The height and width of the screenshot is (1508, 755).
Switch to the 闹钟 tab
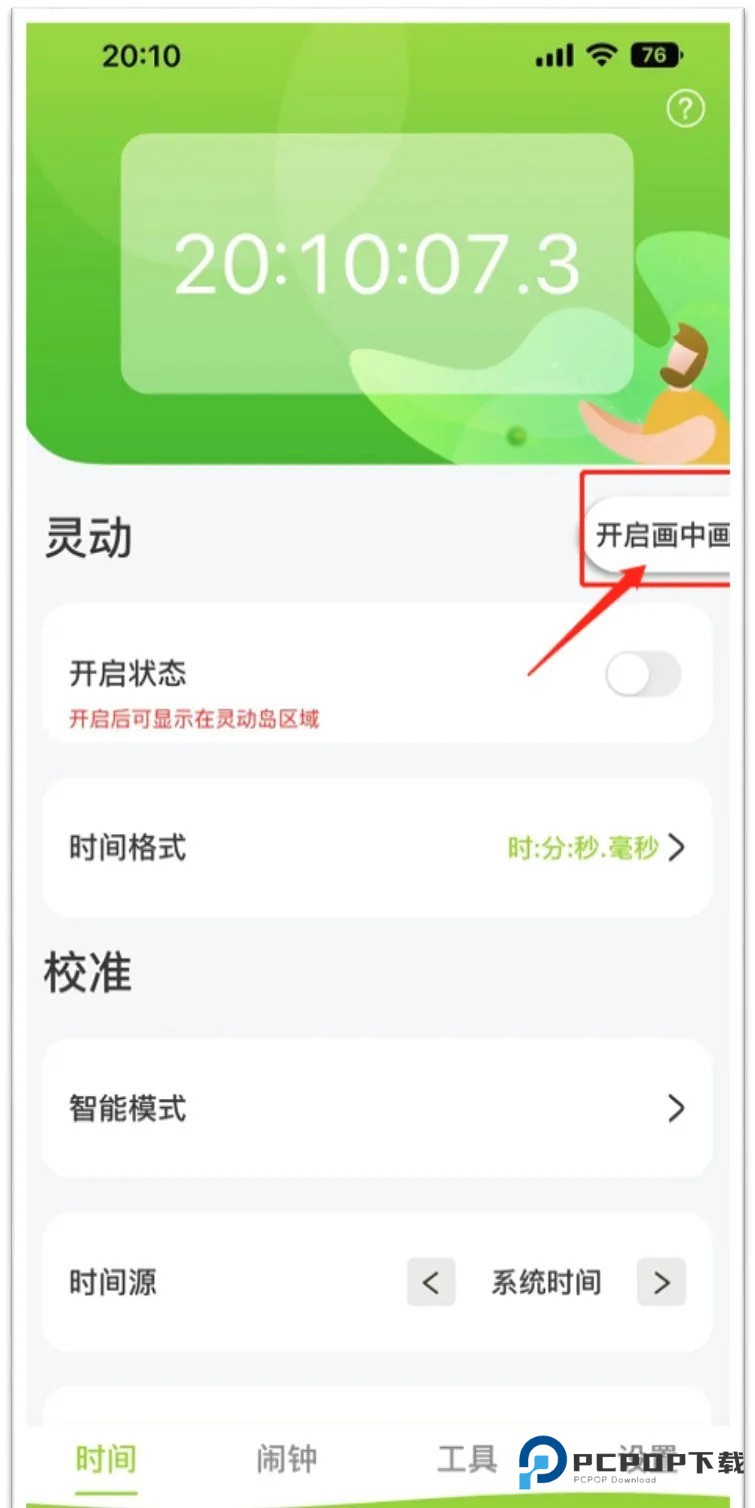coord(287,1461)
